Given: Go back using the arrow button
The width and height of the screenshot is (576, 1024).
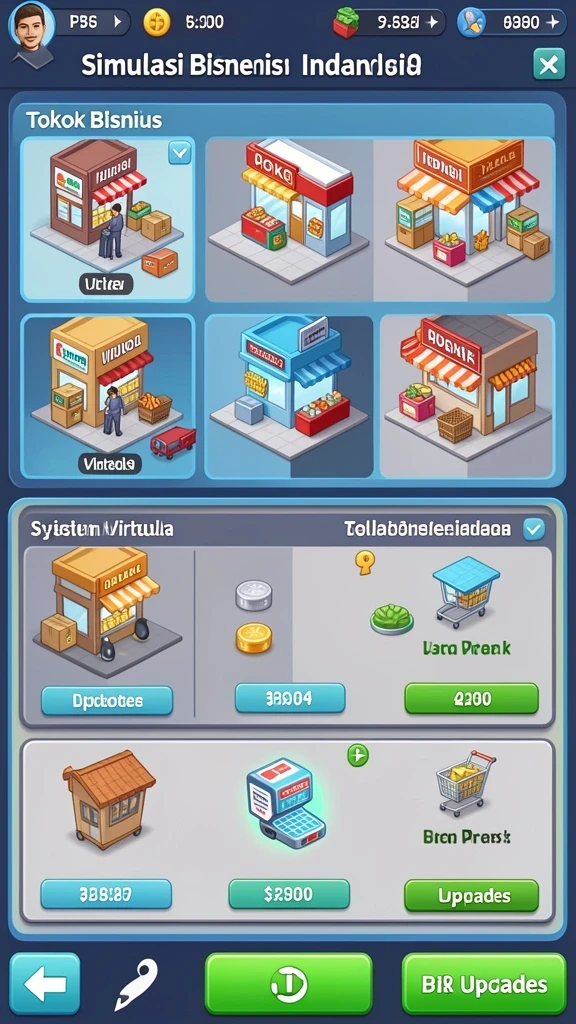Looking at the screenshot, I should (45, 983).
